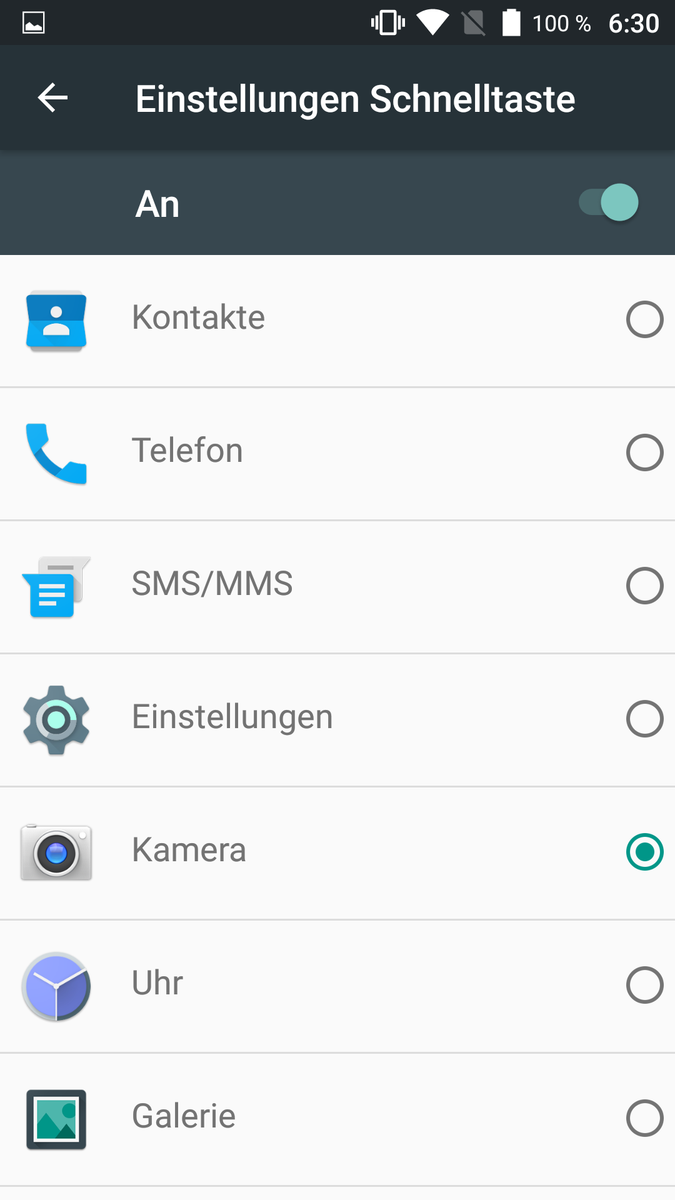This screenshot has width=675, height=1200.
Task: Tap the selected Kamera option
Action: (x=644, y=852)
